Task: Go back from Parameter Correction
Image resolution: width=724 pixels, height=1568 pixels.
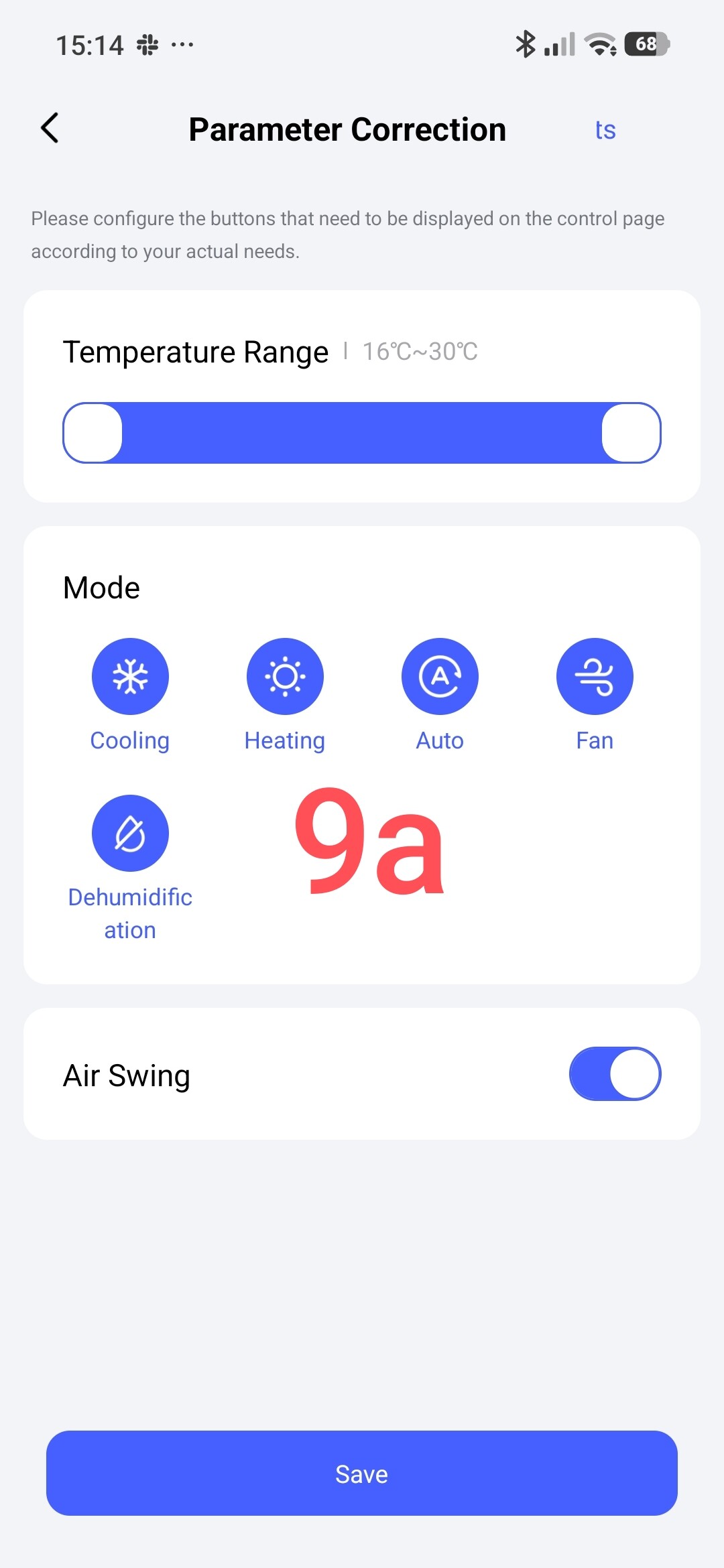Action: tap(50, 128)
